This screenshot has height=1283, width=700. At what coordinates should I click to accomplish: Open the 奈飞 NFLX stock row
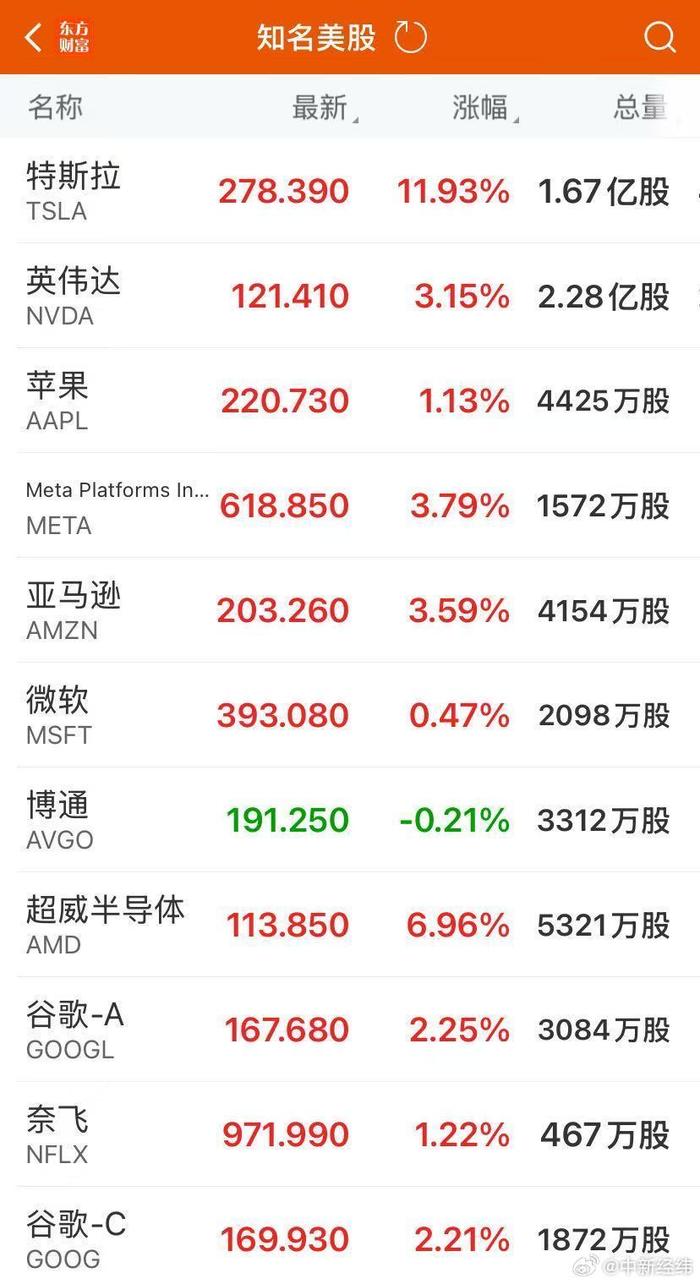pyautogui.click(x=350, y=1135)
